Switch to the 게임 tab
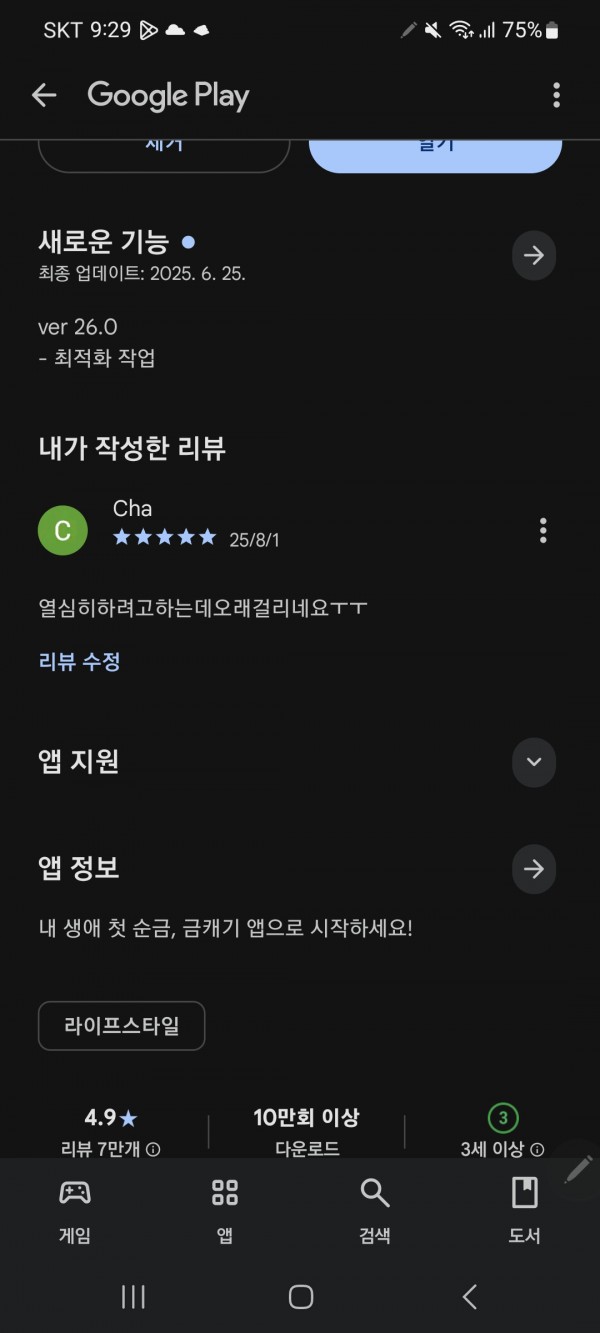600x1333 pixels. pos(75,1210)
